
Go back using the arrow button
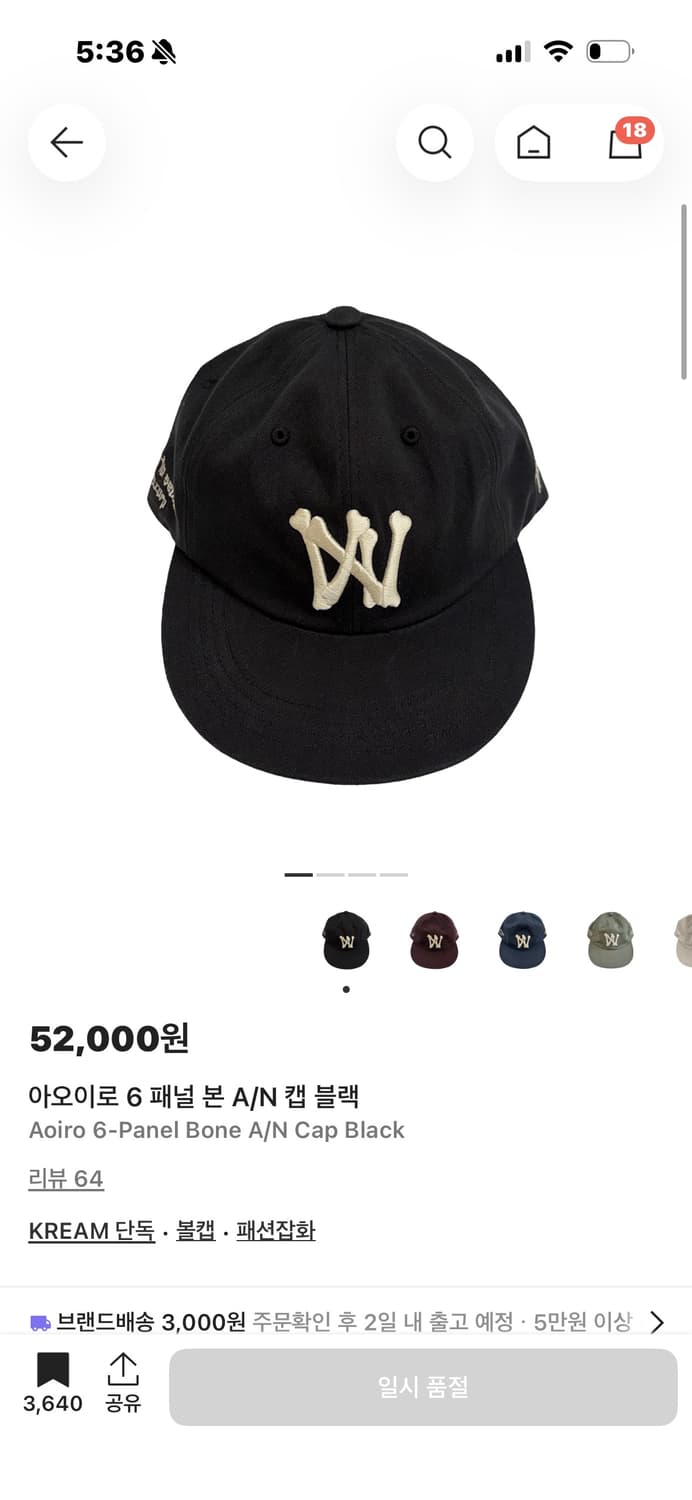[66, 143]
